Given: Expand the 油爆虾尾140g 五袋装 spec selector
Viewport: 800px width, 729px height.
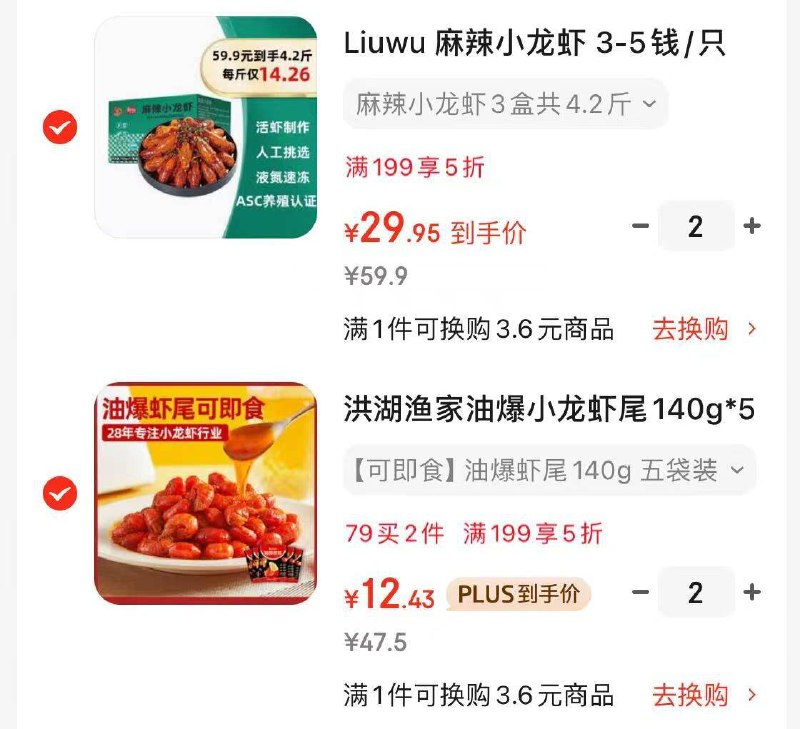Looking at the screenshot, I should (x=549, y=470).
